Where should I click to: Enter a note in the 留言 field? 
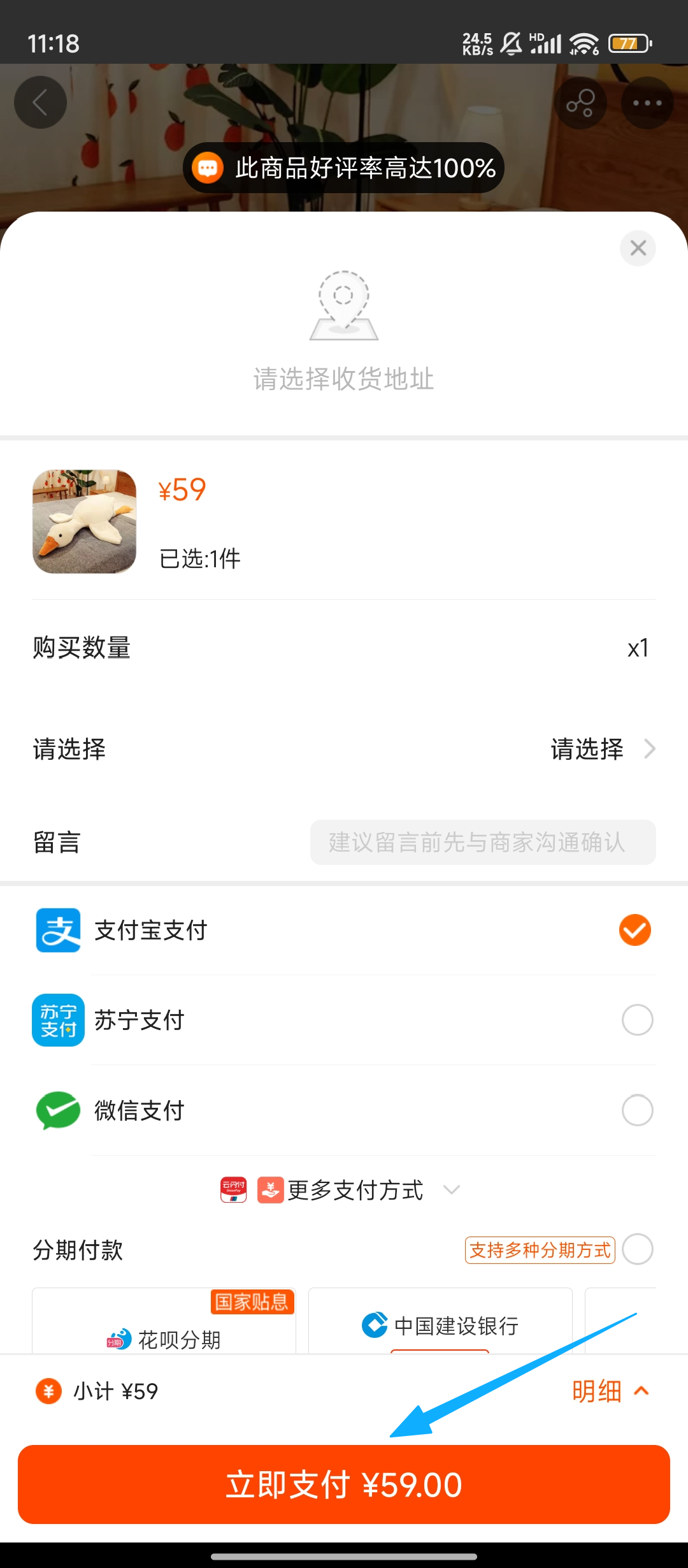point(482,842)
